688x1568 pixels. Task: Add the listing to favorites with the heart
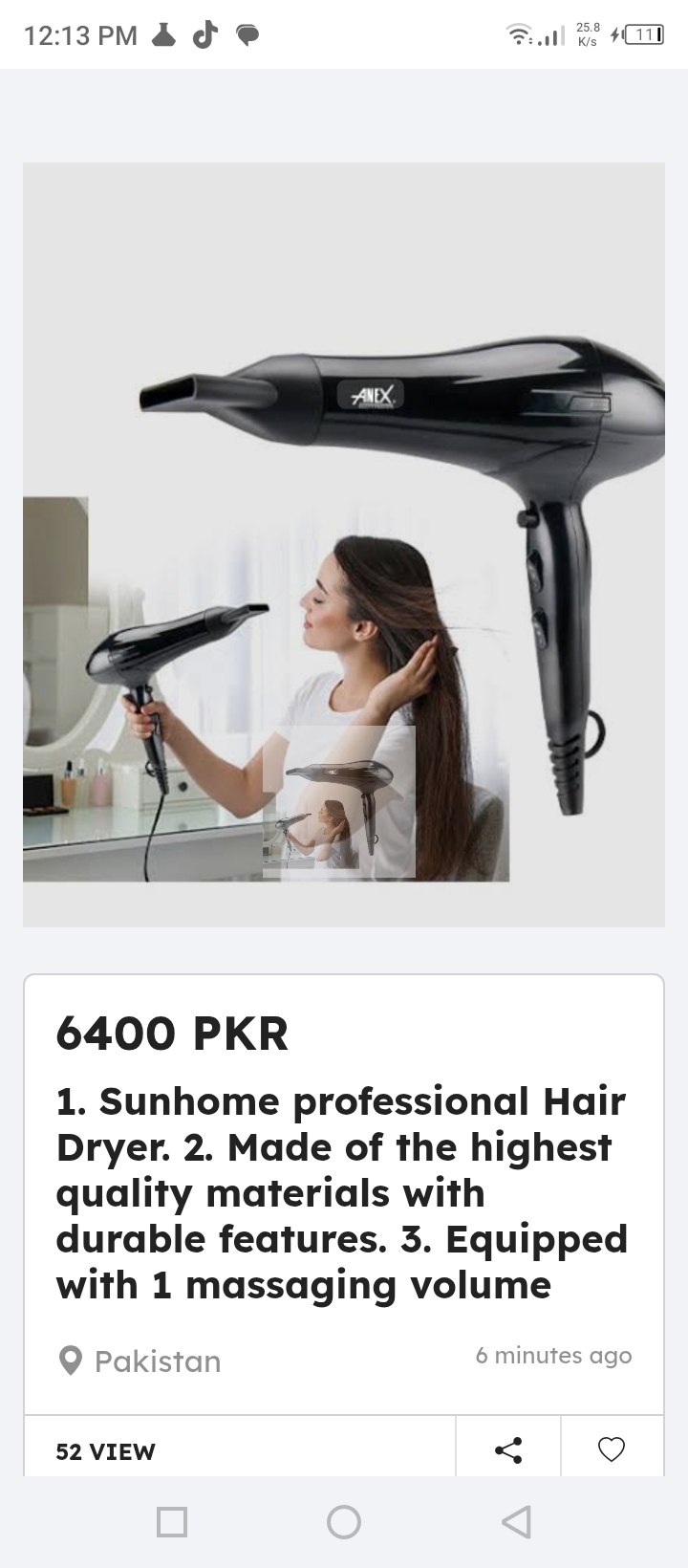click(612, 1449)
